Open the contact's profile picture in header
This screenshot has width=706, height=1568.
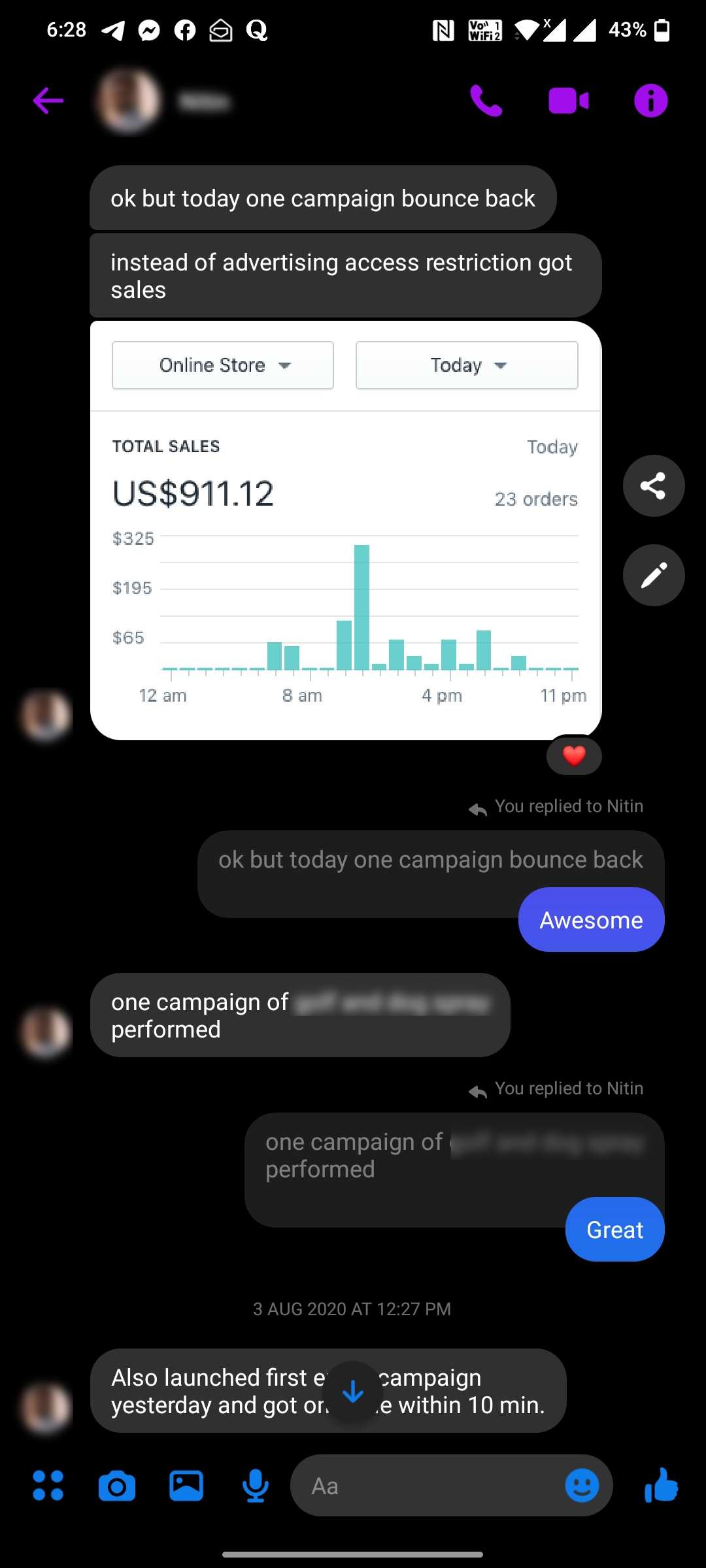128,101
